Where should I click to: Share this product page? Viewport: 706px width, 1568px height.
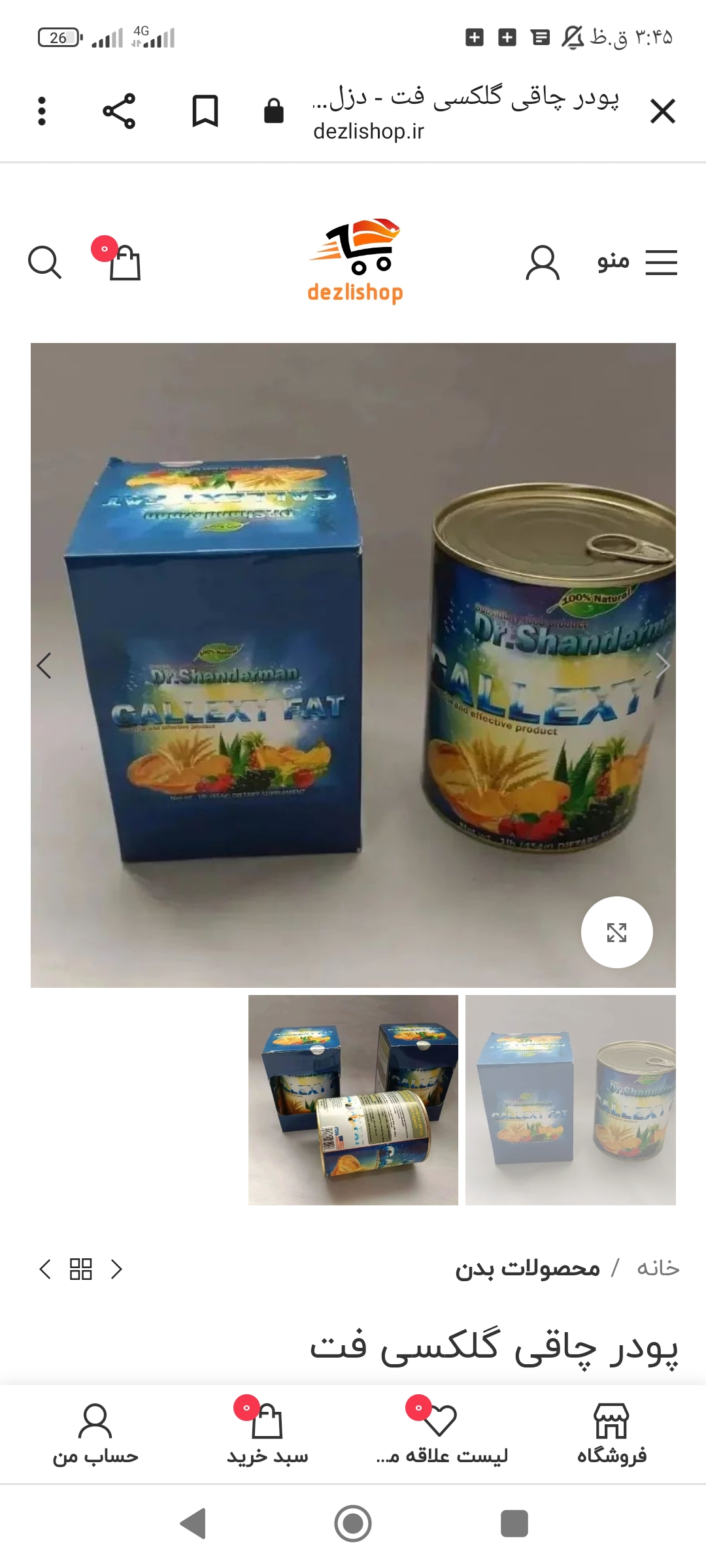click(x=119, y=111)
